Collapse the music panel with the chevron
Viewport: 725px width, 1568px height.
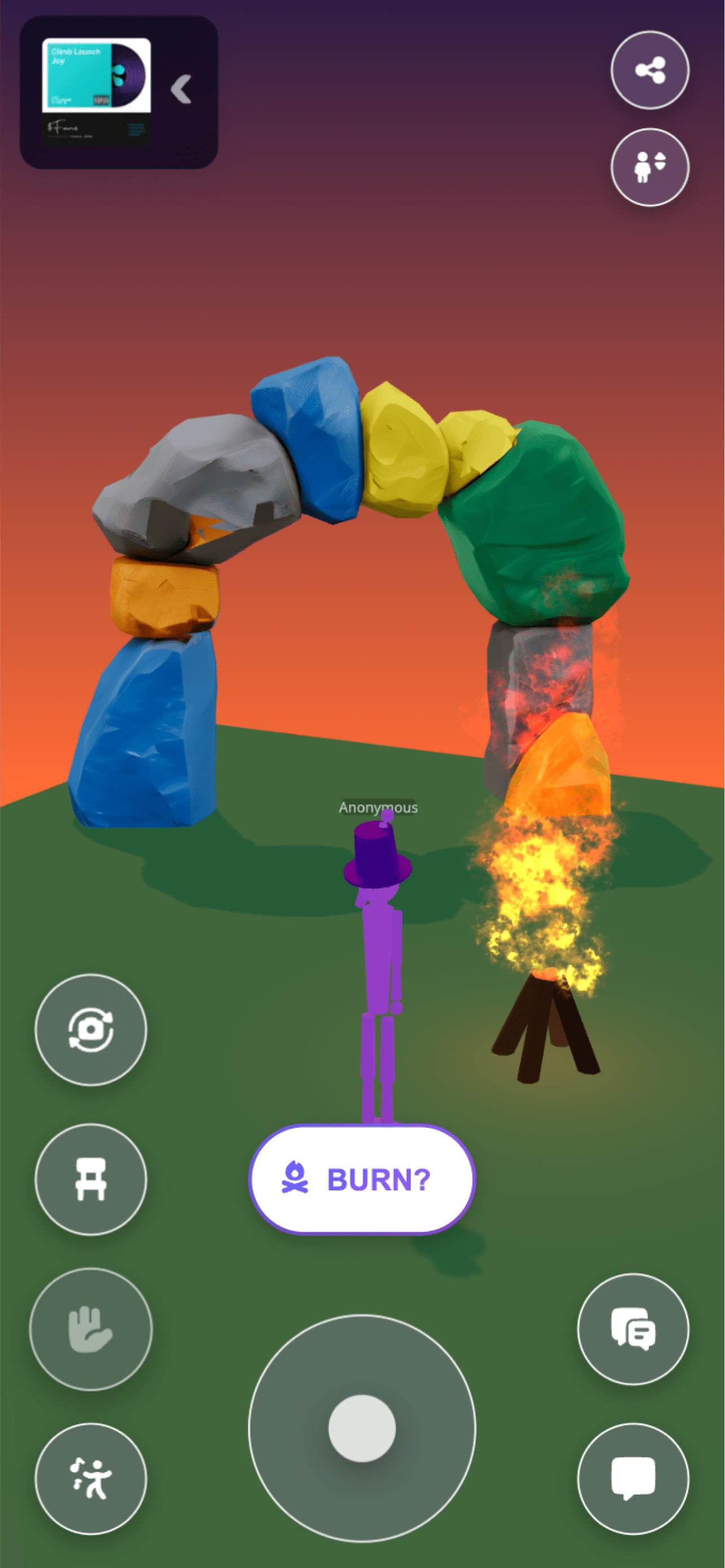pyautogui.click(x=181, y=90)
